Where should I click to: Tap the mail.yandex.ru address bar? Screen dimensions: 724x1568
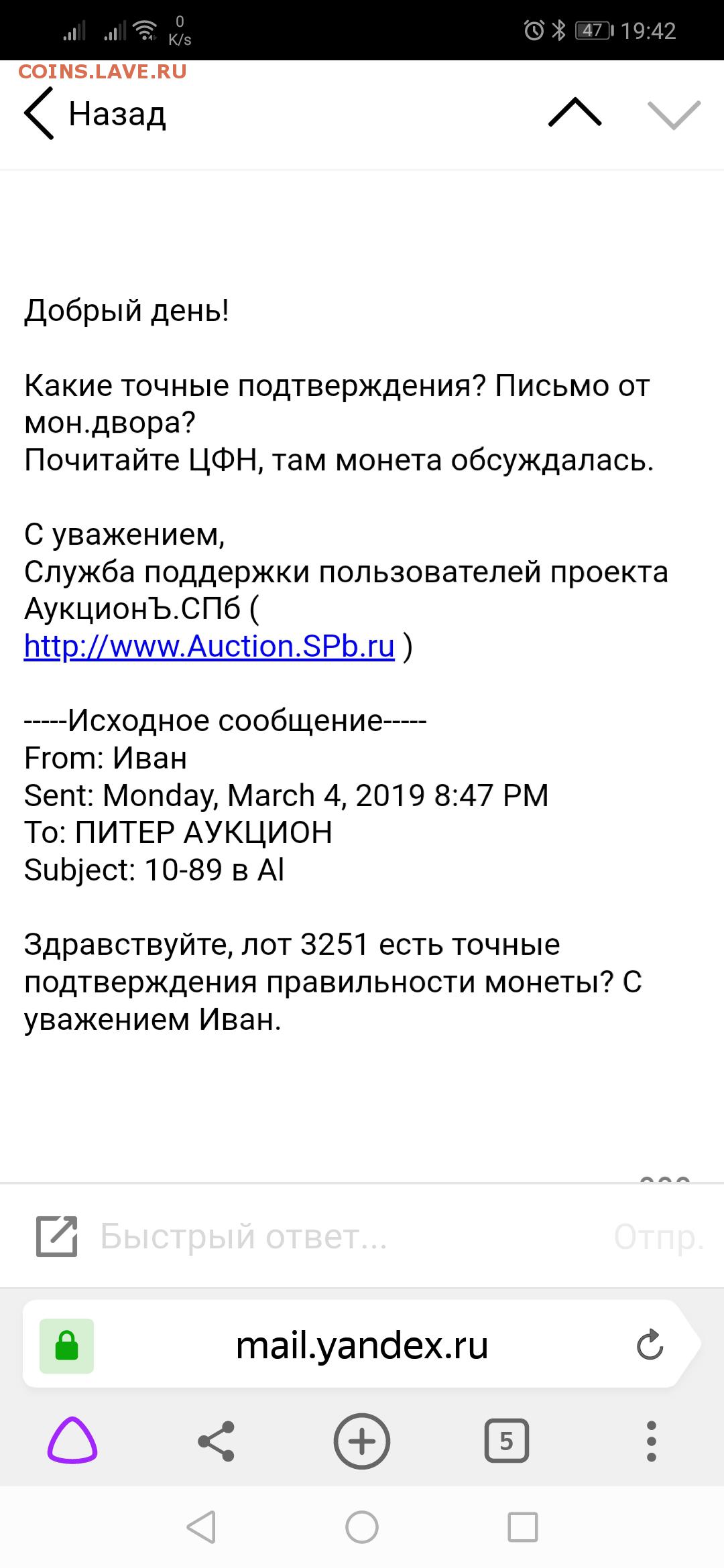(x=362, y=1345)
